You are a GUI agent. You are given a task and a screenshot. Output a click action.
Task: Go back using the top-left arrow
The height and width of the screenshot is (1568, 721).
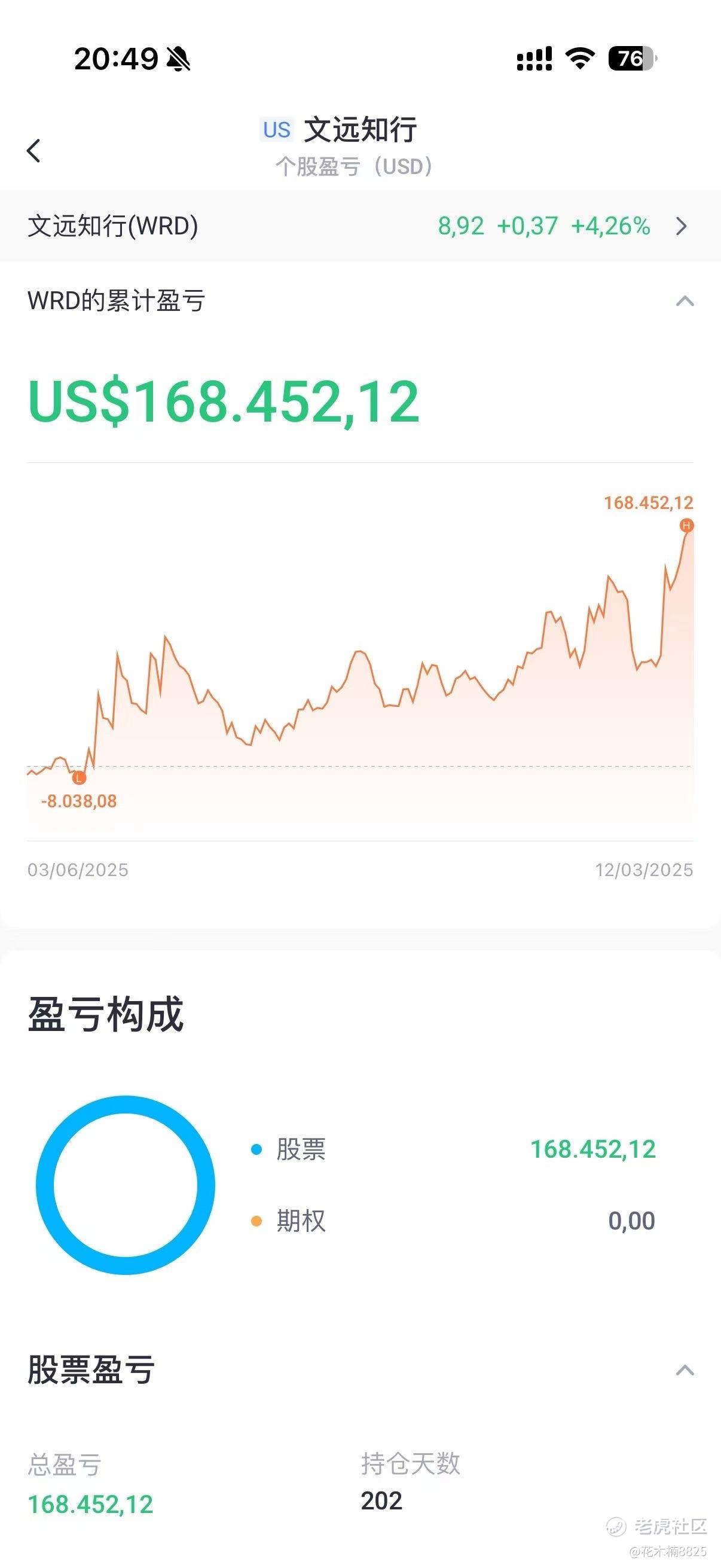34,150
